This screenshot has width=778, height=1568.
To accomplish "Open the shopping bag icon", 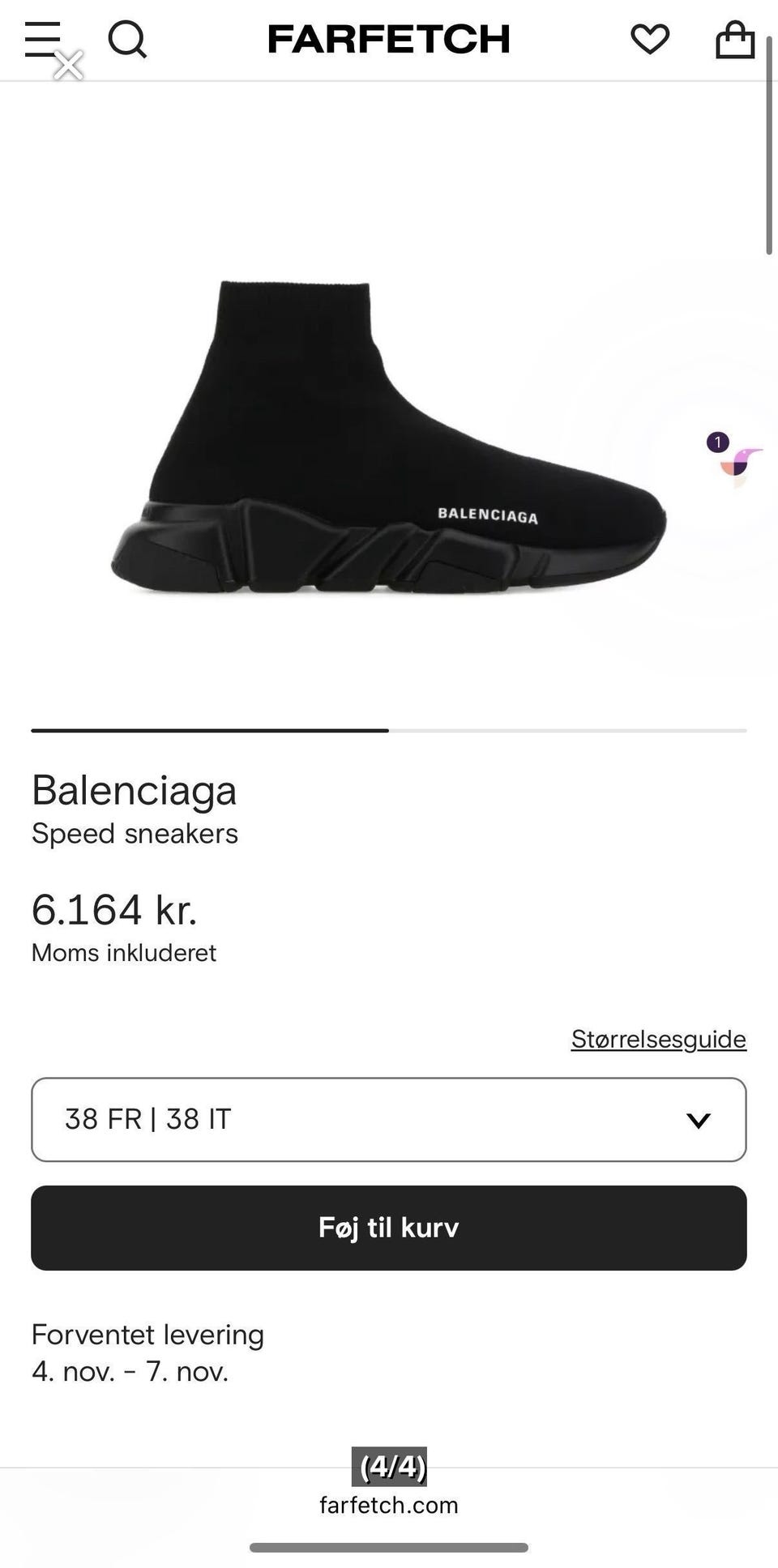I will pos(733,38).
